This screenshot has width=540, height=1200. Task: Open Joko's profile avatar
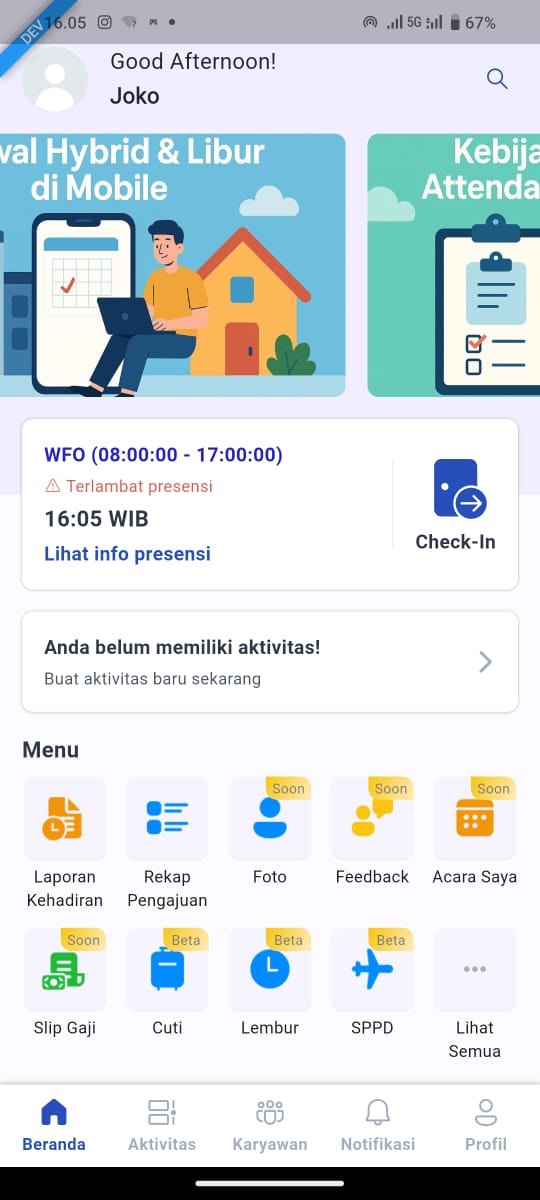pos(55,79)
